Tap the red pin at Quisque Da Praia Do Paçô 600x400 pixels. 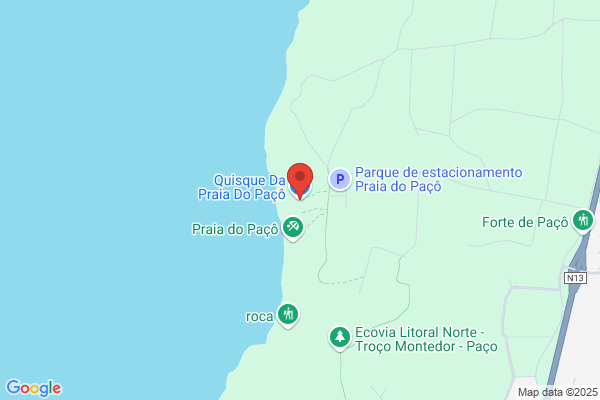pyautogui.click(x=300, y=180)
